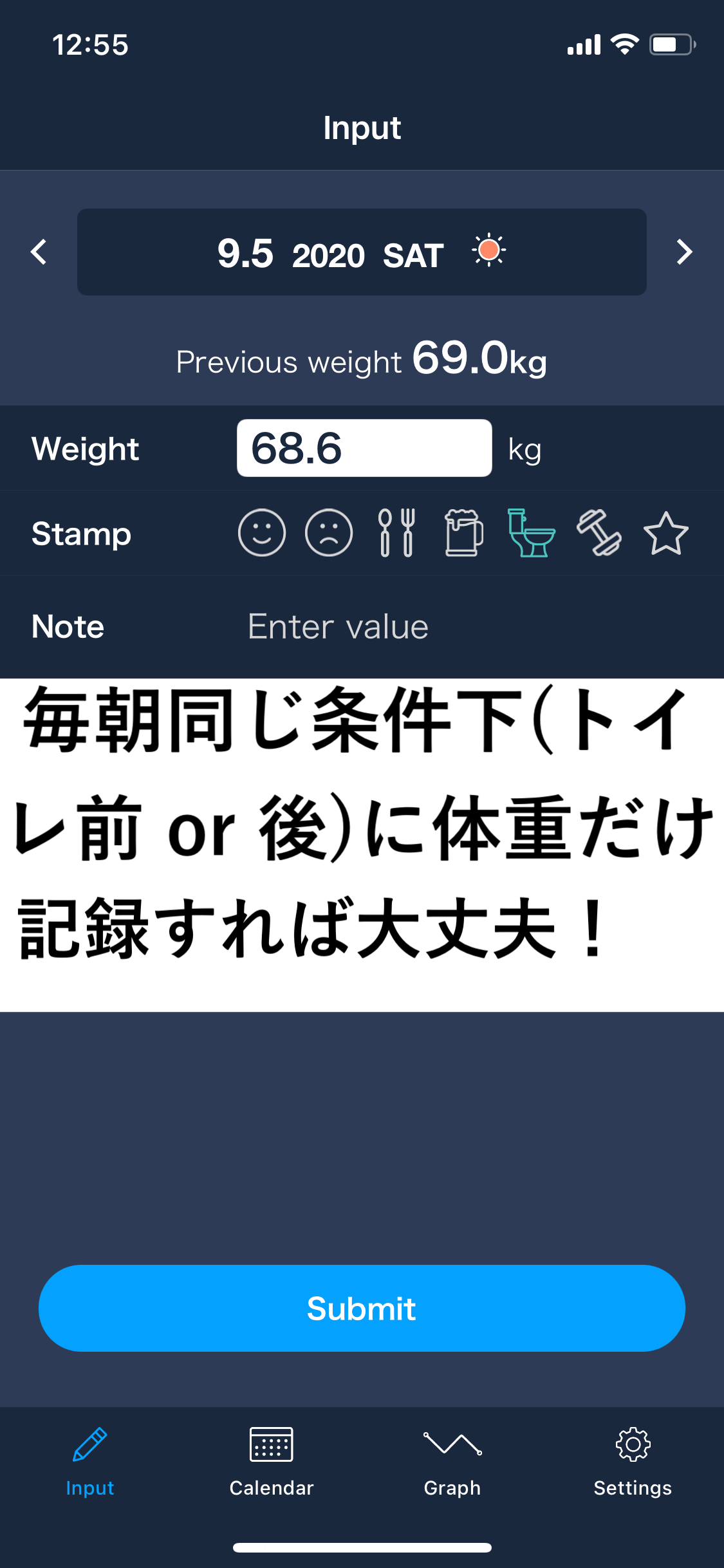Open the date picker showing 9.5 2020 SAT
Image resolution: width=724 pixels, height=1568 pixels.
click(362, 252)
